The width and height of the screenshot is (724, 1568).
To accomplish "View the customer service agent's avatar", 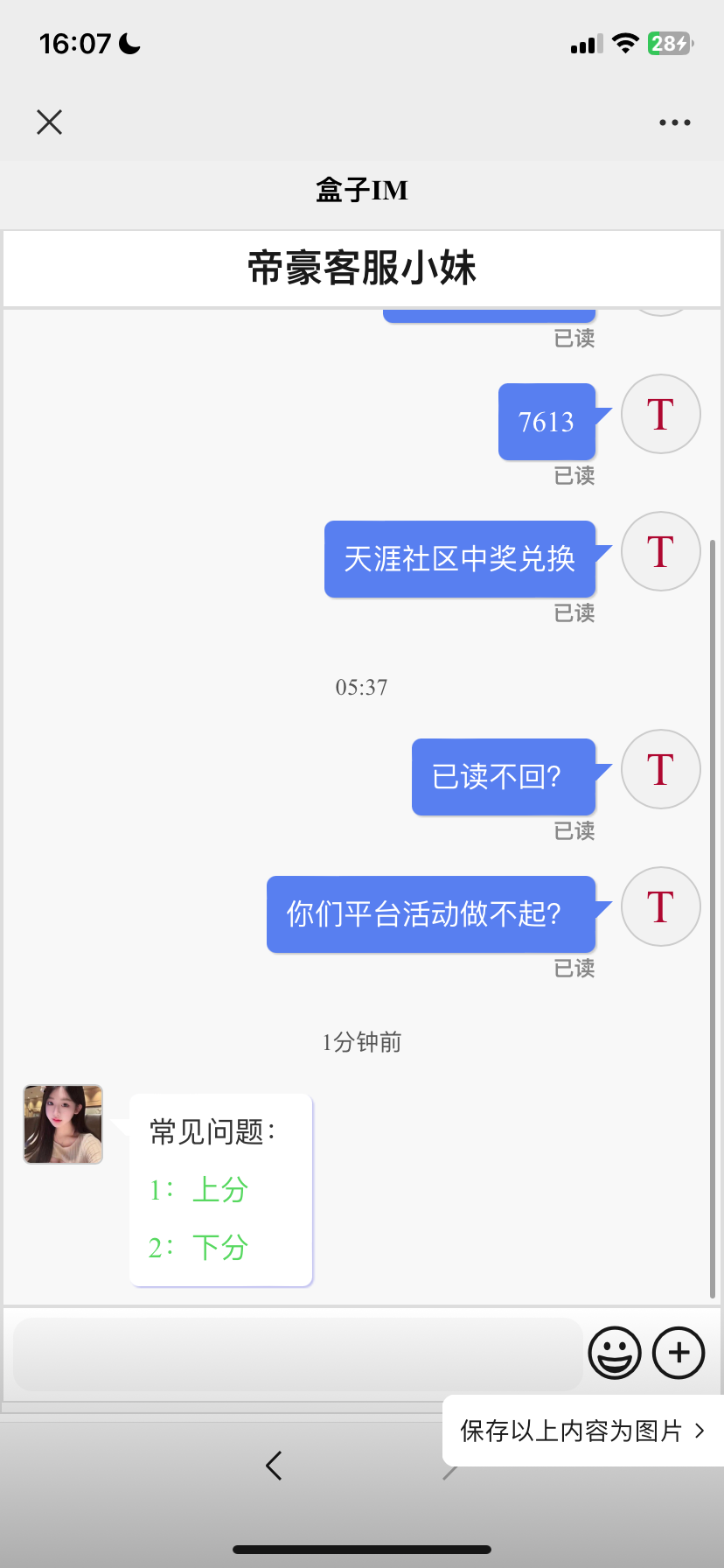I will [63, 1124].
